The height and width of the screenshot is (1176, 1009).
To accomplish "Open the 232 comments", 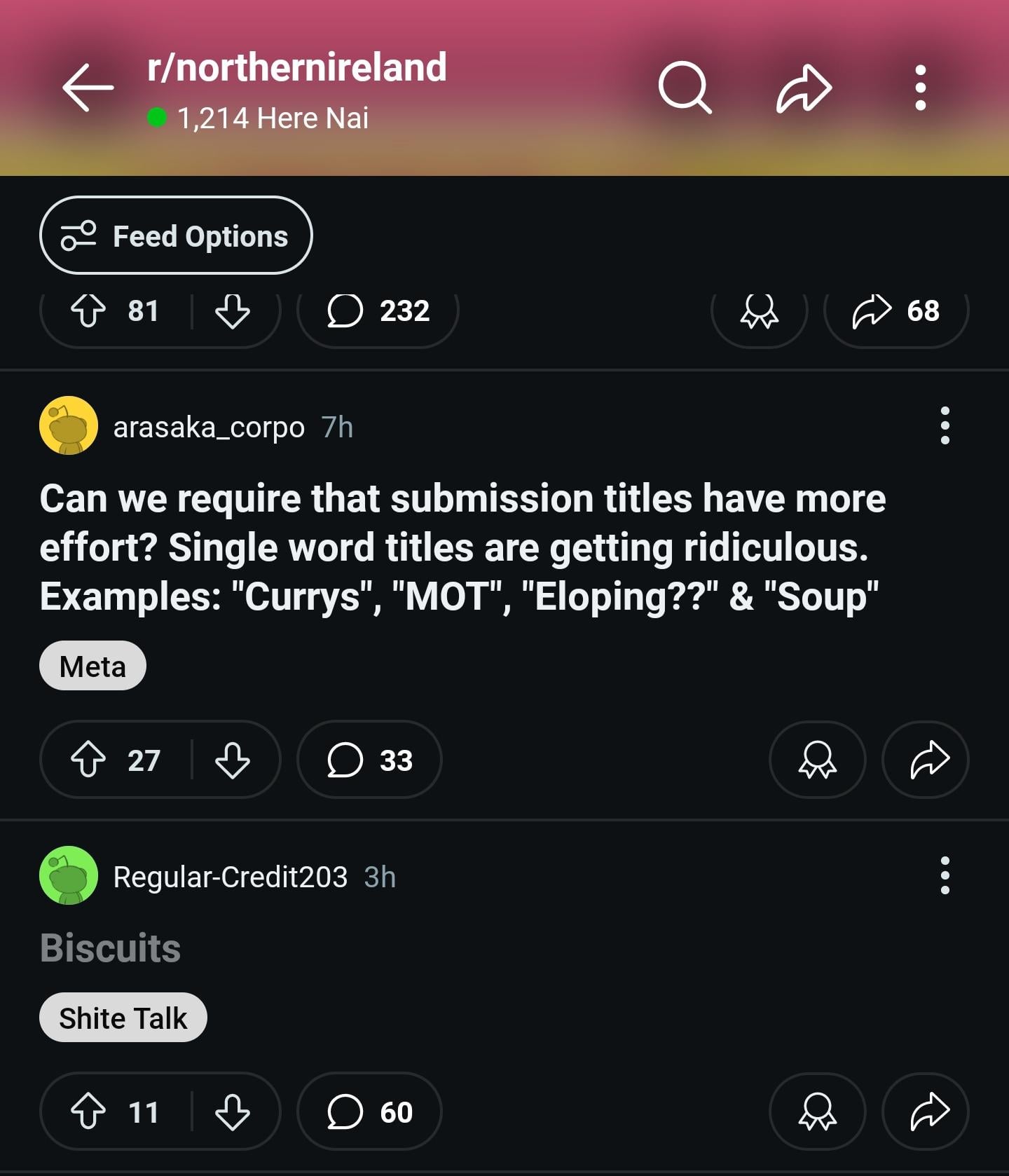I will [378, 311].
